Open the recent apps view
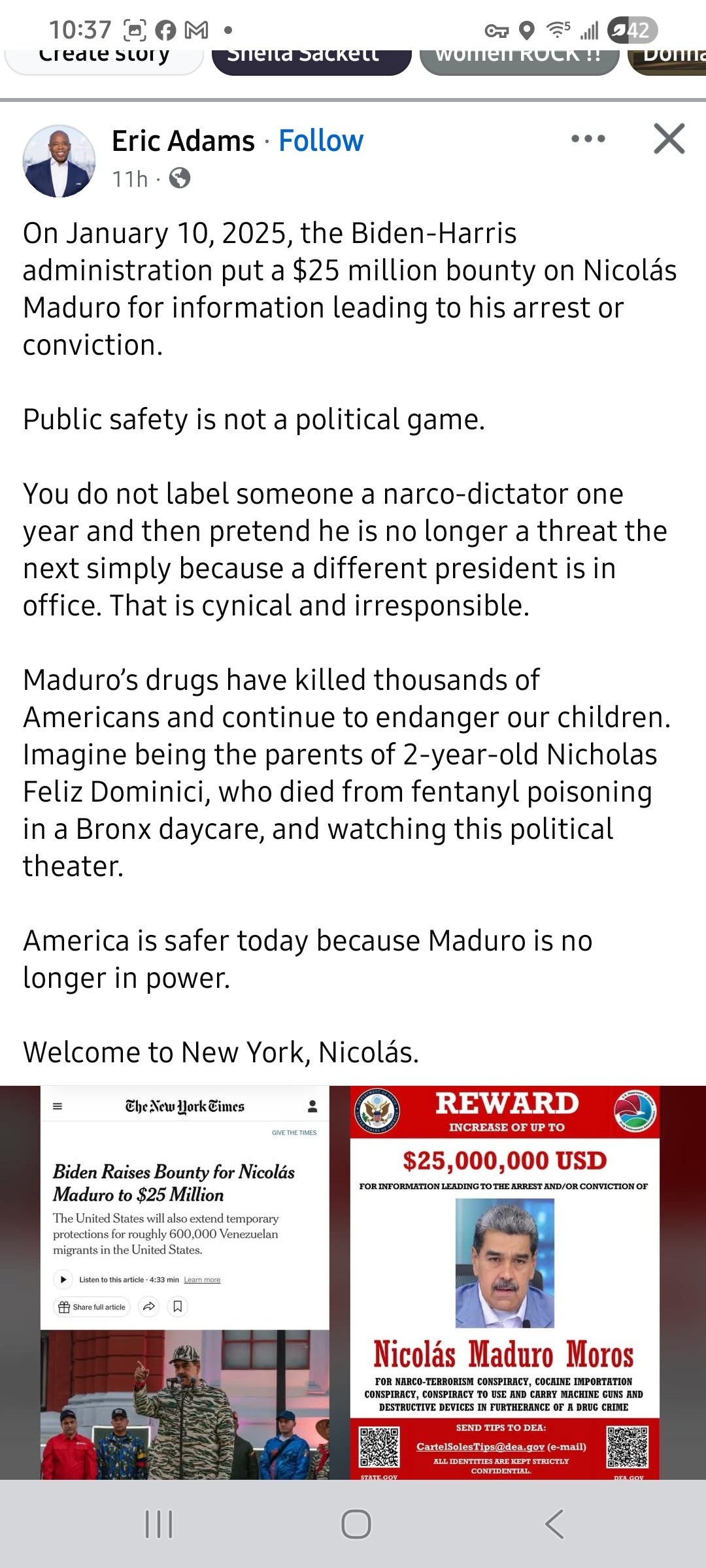The image size is (706, 1568). click(158, 1524)
